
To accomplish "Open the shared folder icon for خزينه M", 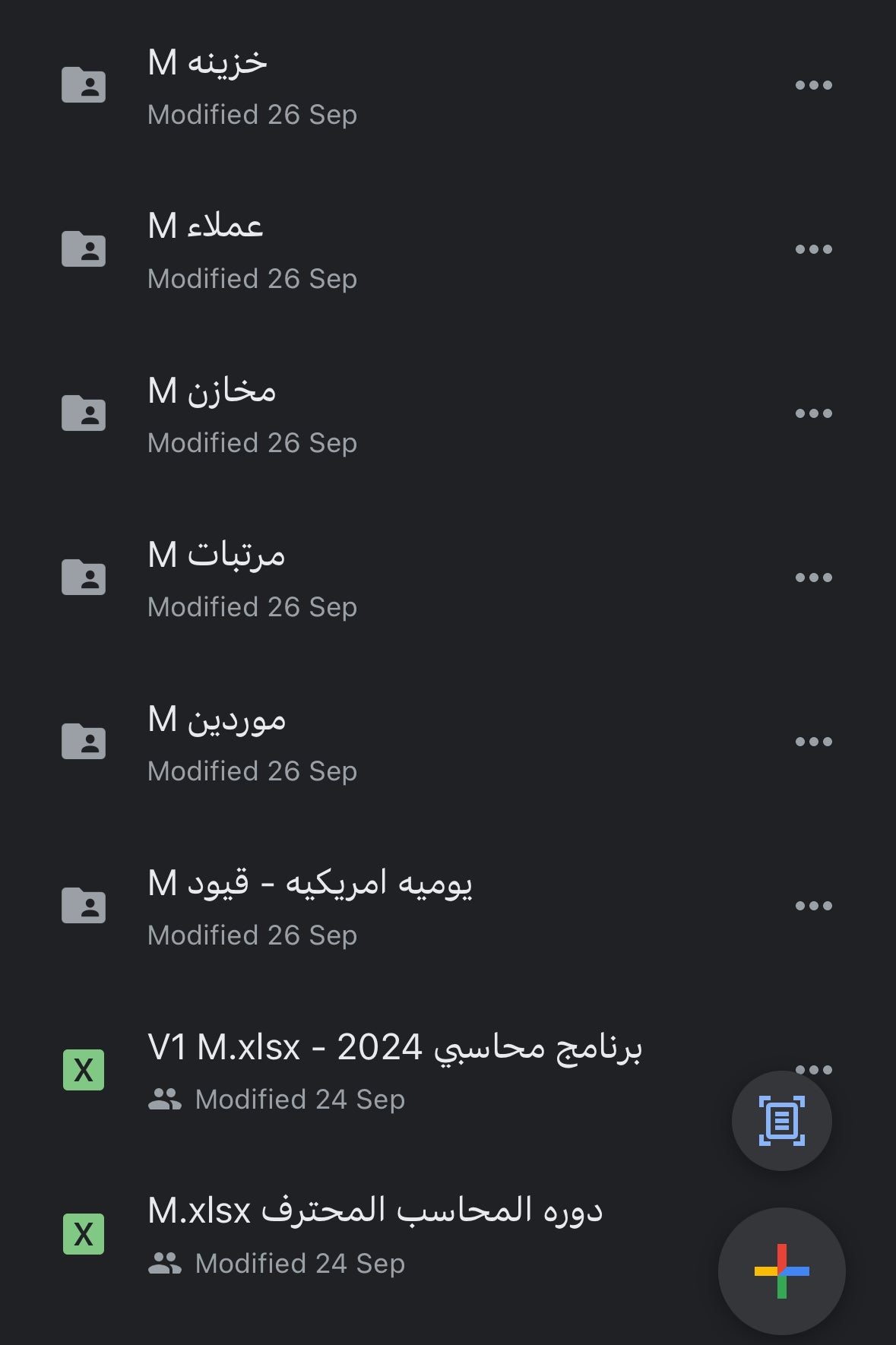I will (x=84, y=85).
